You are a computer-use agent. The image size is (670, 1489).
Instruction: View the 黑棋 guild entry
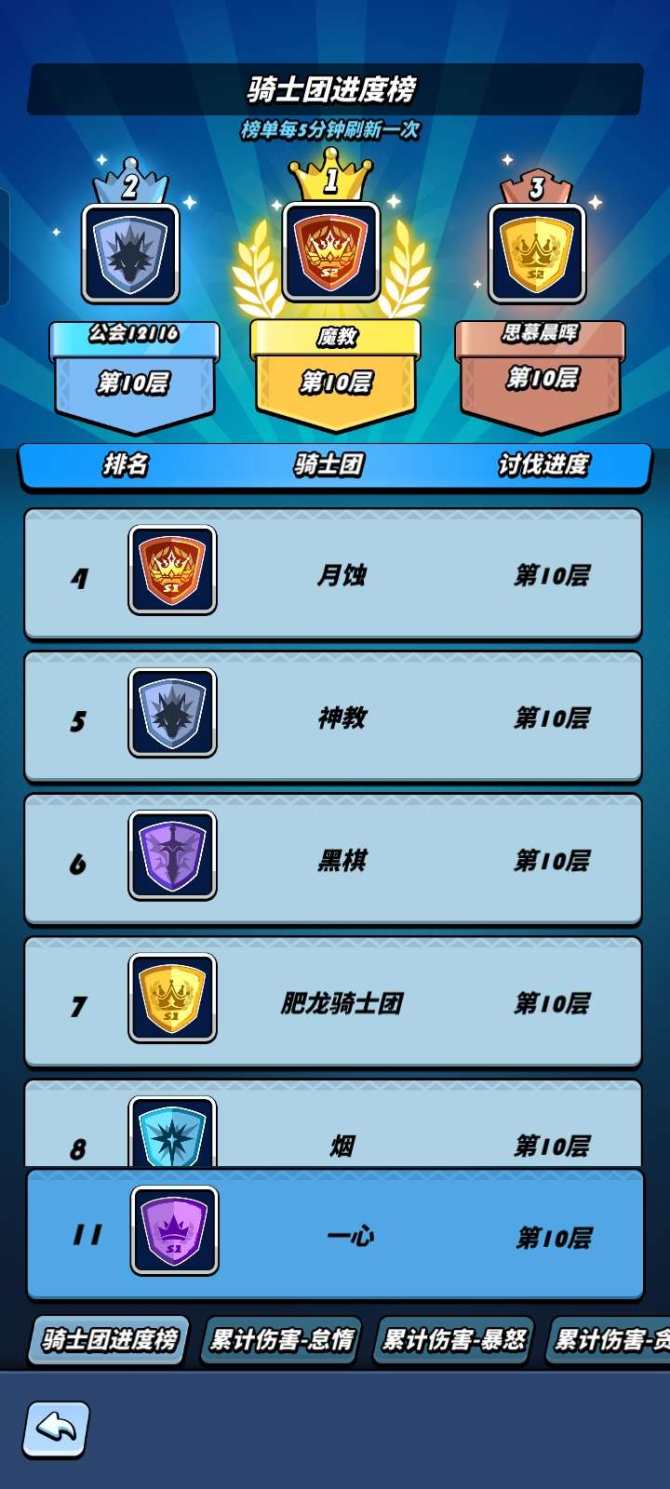[x=333, y=860]
